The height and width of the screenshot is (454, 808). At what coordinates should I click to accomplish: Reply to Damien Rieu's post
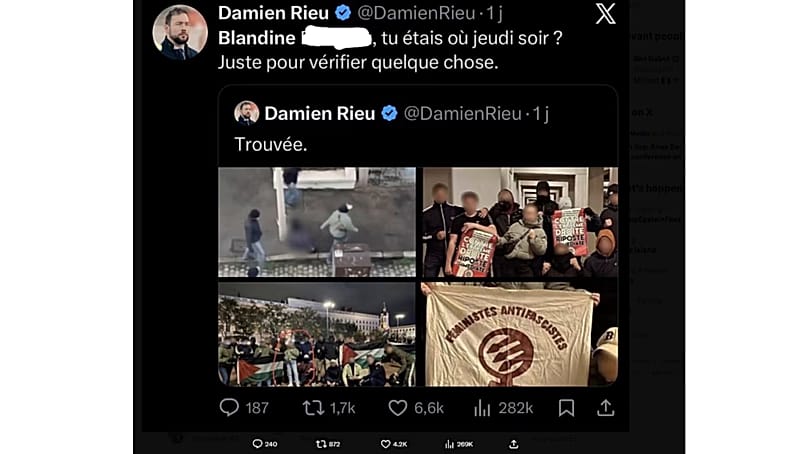click(x=229, y=408)
